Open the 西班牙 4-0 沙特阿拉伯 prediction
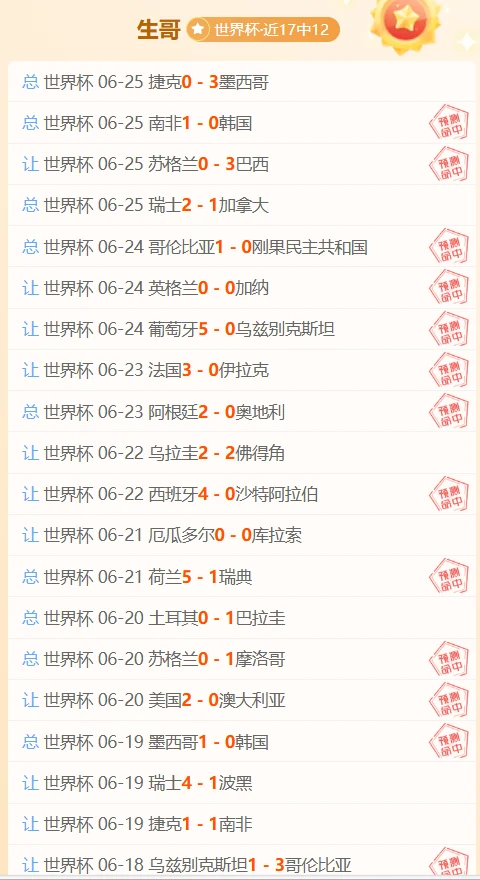Viewport: 480px width, 880px height. [x=241, y=494]
